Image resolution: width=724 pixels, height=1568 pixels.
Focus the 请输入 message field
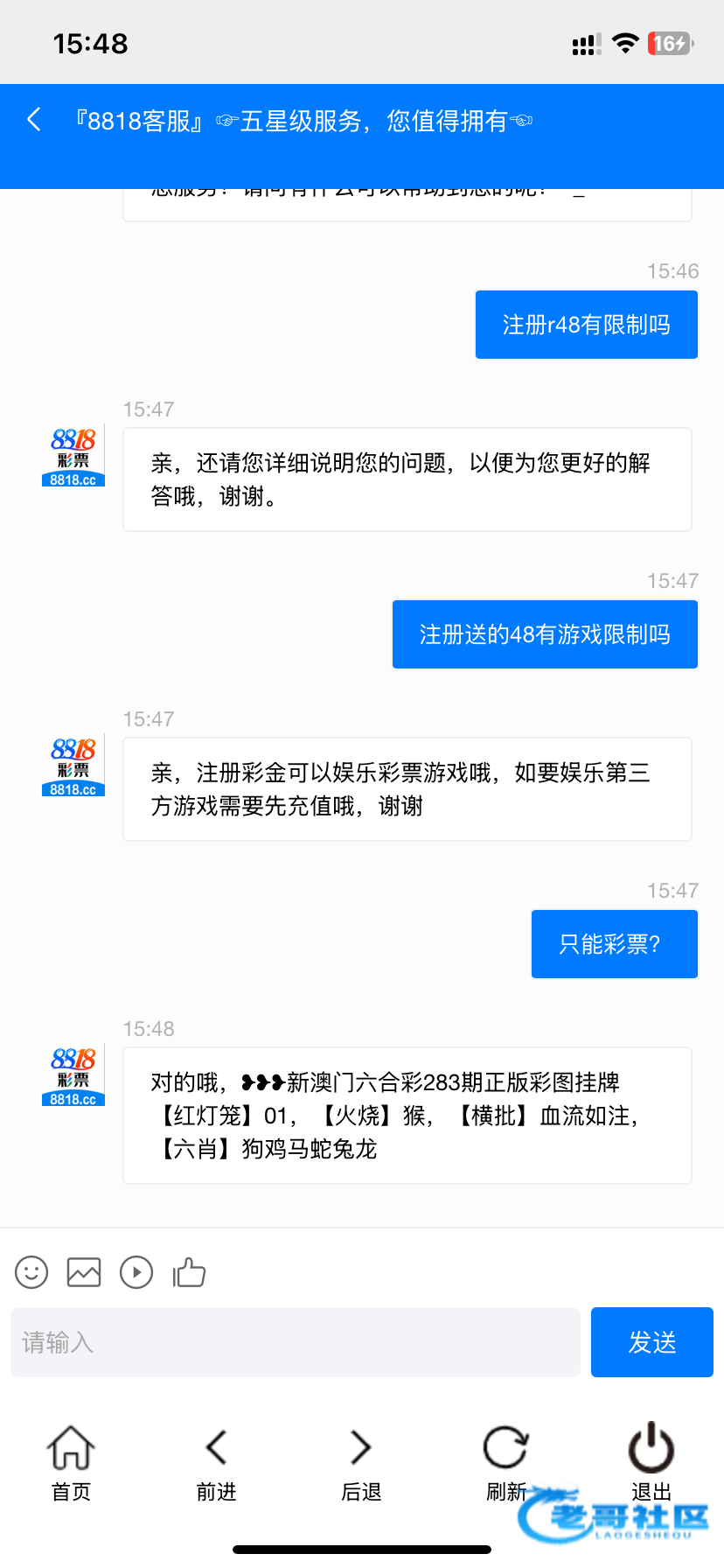[296, 1342]
